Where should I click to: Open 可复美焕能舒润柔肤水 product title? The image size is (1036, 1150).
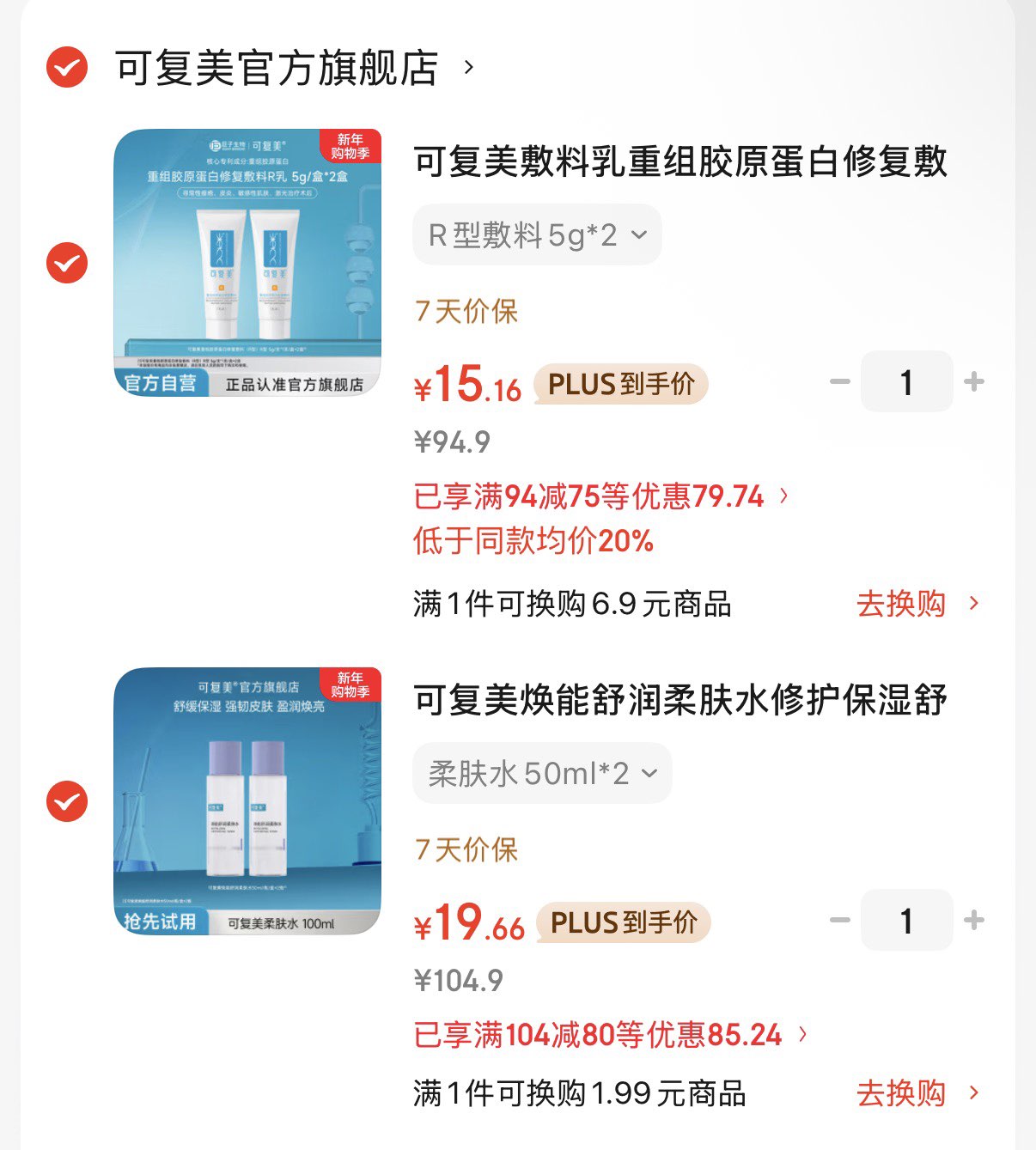point(680,700)
